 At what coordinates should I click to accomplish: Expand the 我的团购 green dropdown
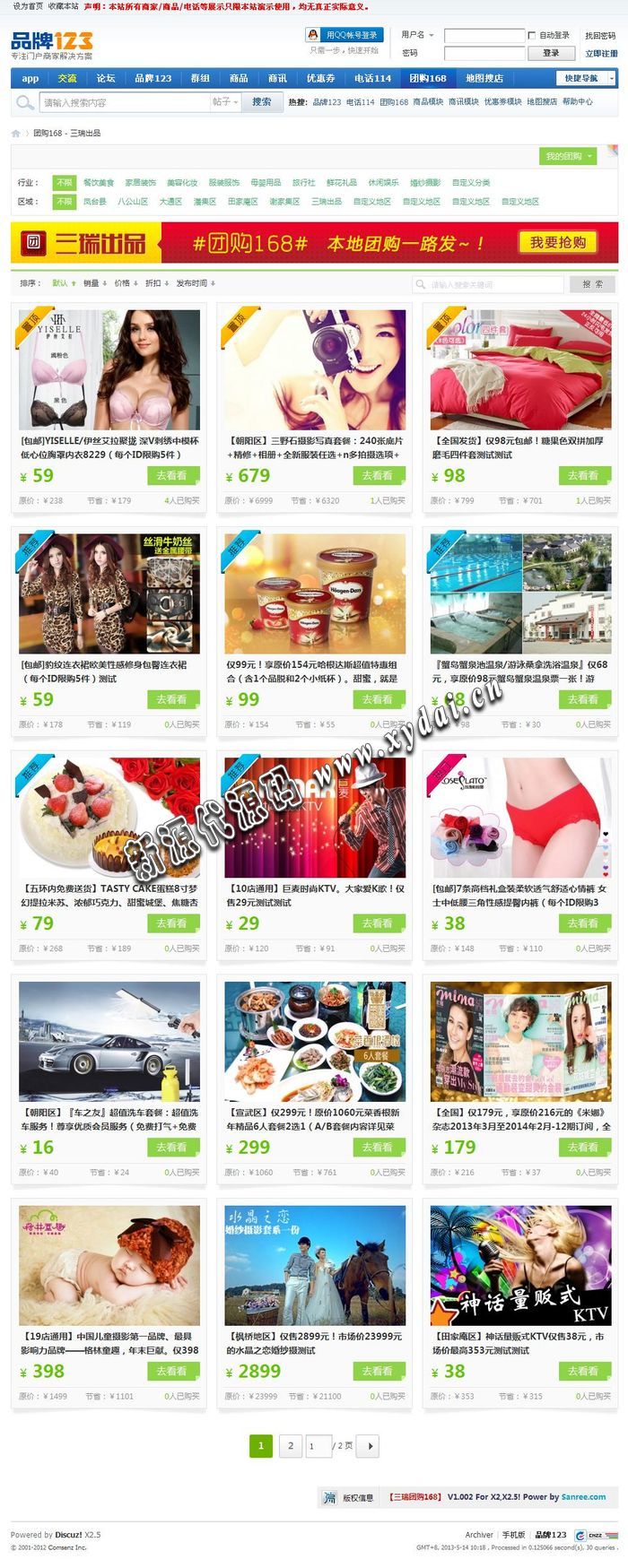[569, 156]
